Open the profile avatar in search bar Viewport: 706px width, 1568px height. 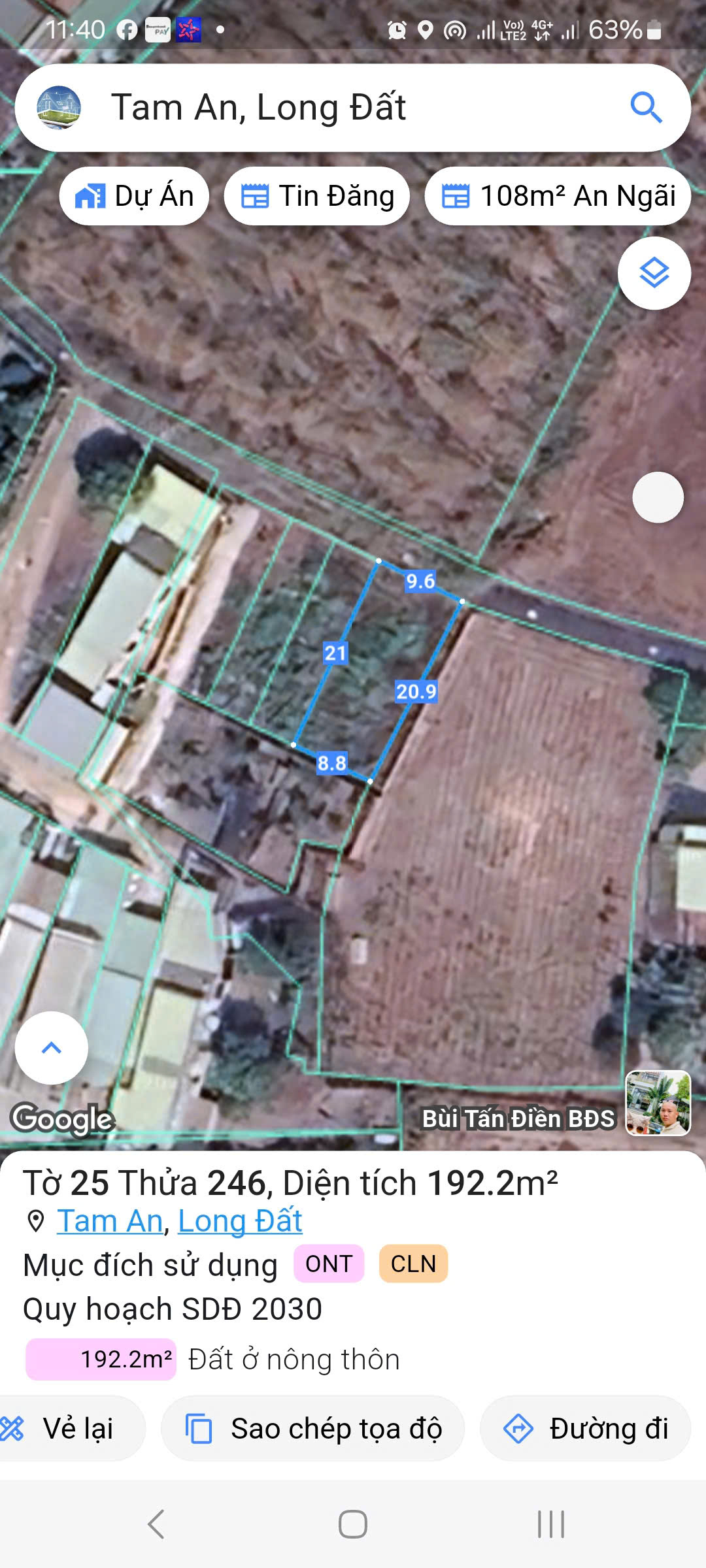click(x=59, y=108)
